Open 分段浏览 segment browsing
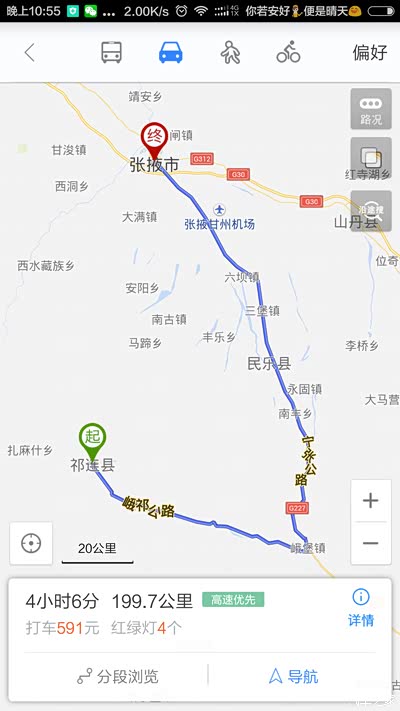The image size is (400, 711). 118,677
